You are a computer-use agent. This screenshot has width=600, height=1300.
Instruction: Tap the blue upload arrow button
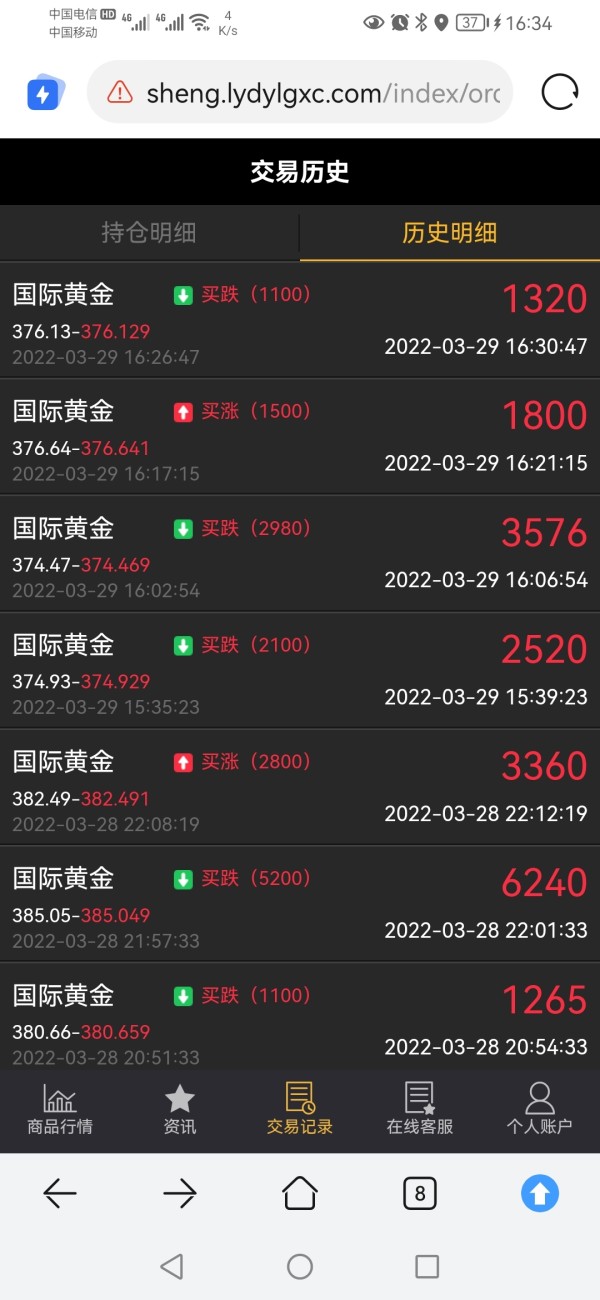coord(540,1193)
